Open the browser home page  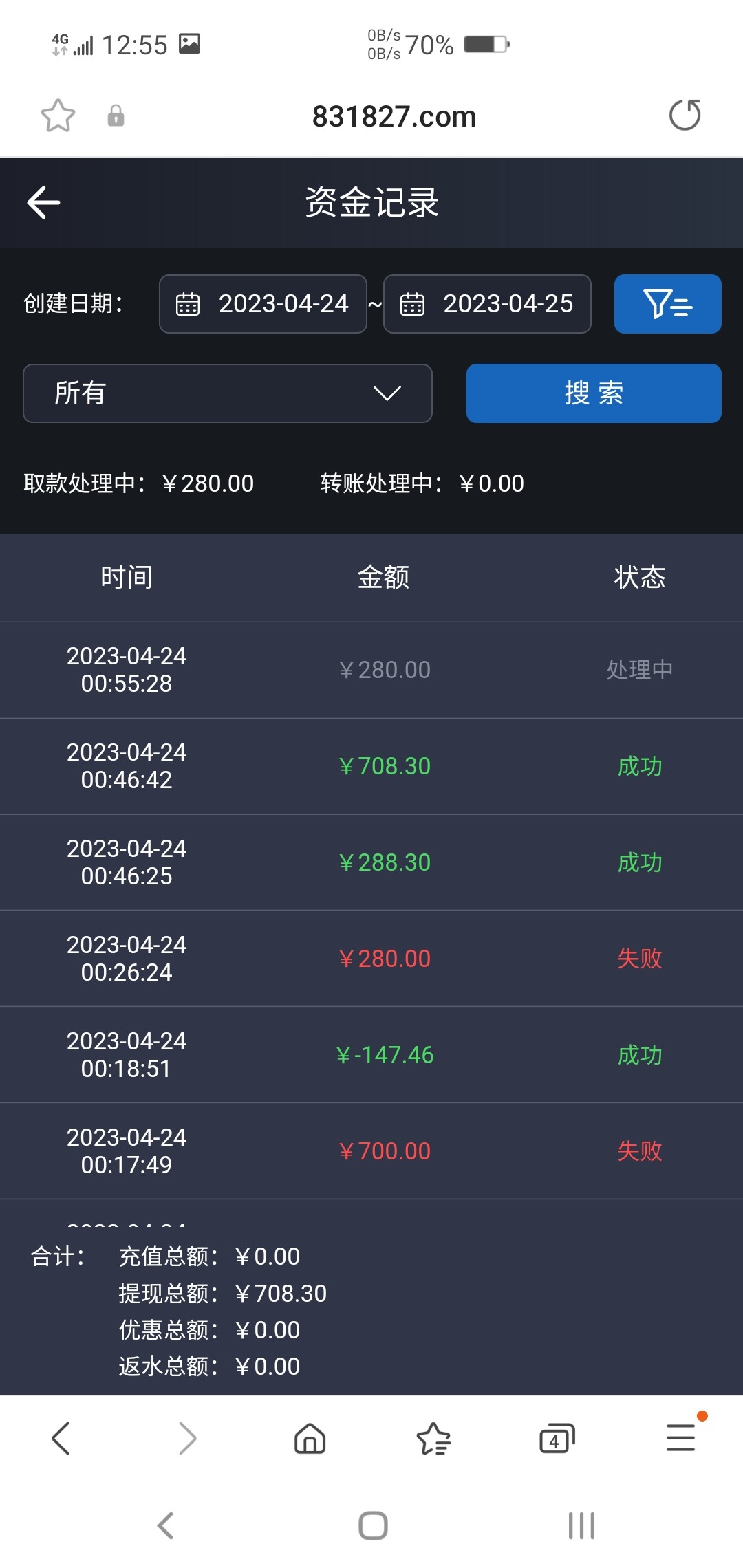coord(310,1438)
